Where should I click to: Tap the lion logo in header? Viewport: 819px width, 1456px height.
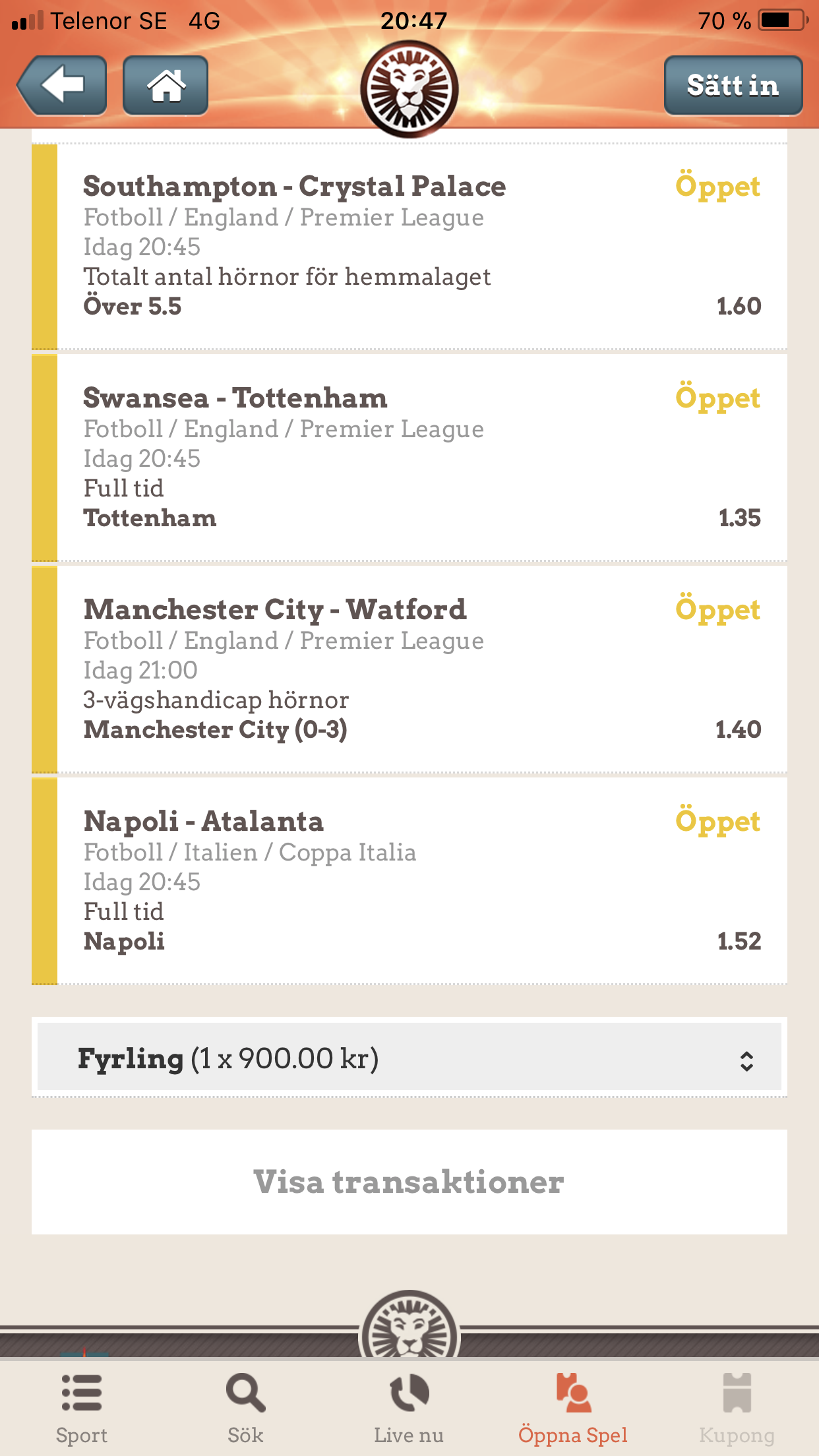click(x=409, y=88)
